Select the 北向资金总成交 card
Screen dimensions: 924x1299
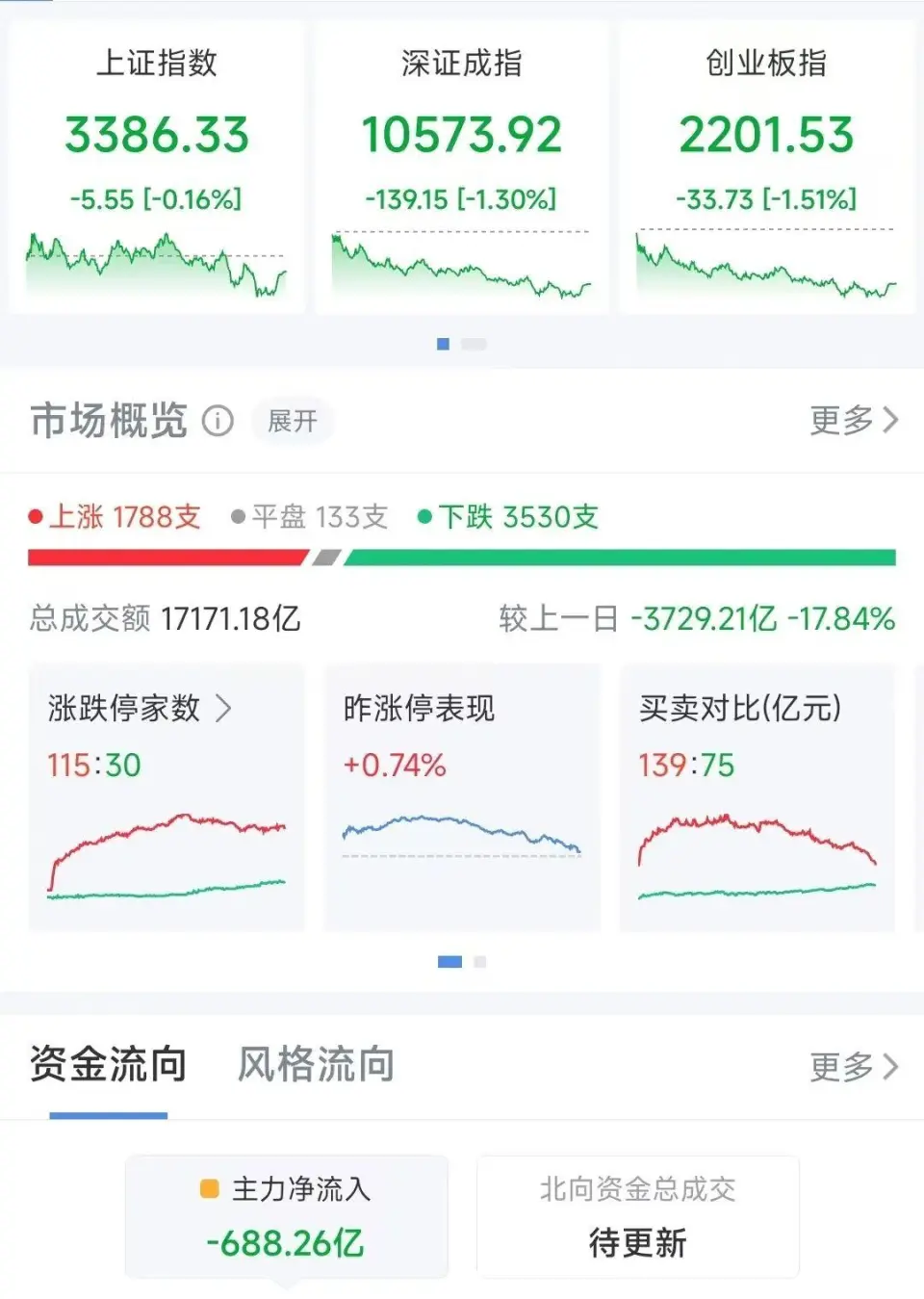tap(637, 1216)
